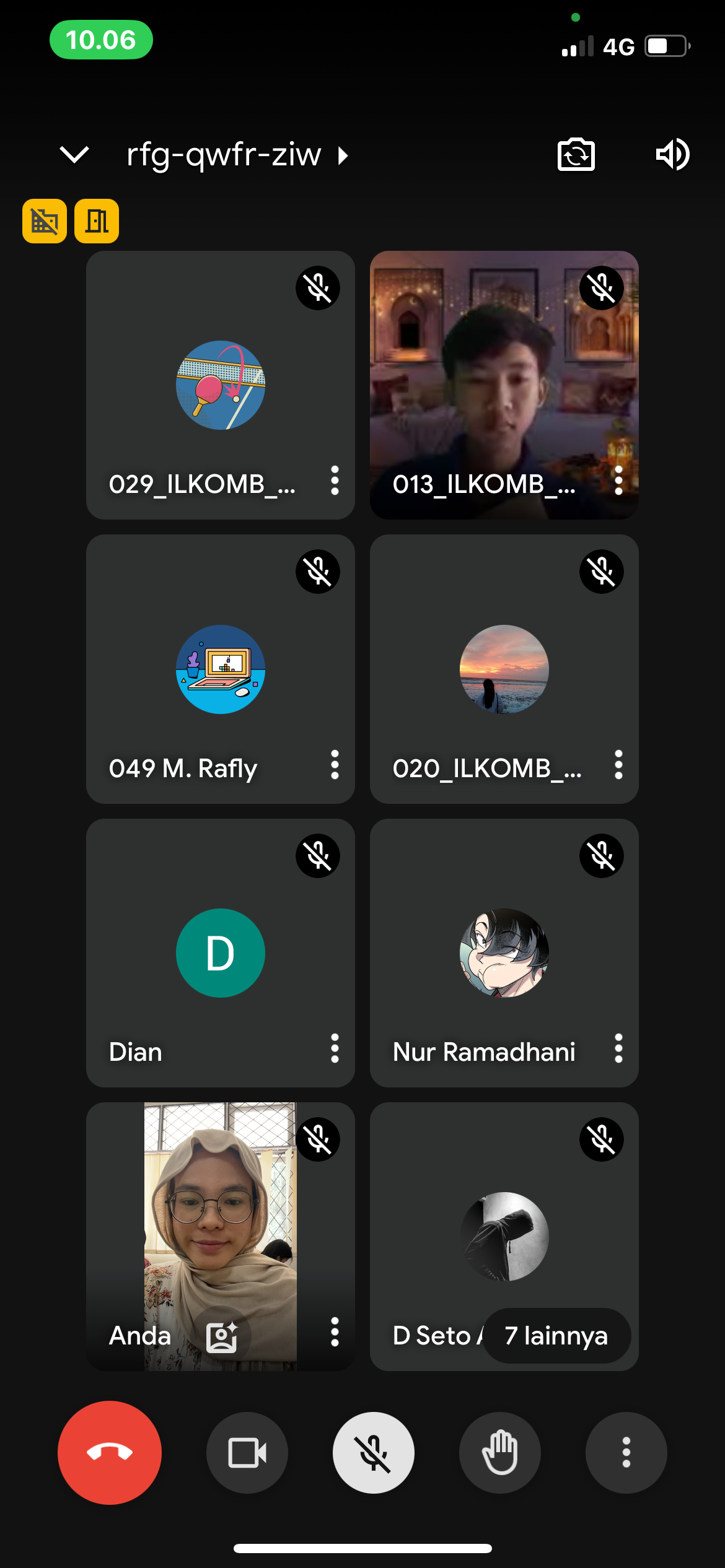View the 7 lainnya participants
This screenshot has width=725, height=1568.
pyautogui.click(x=556, y=1336)
